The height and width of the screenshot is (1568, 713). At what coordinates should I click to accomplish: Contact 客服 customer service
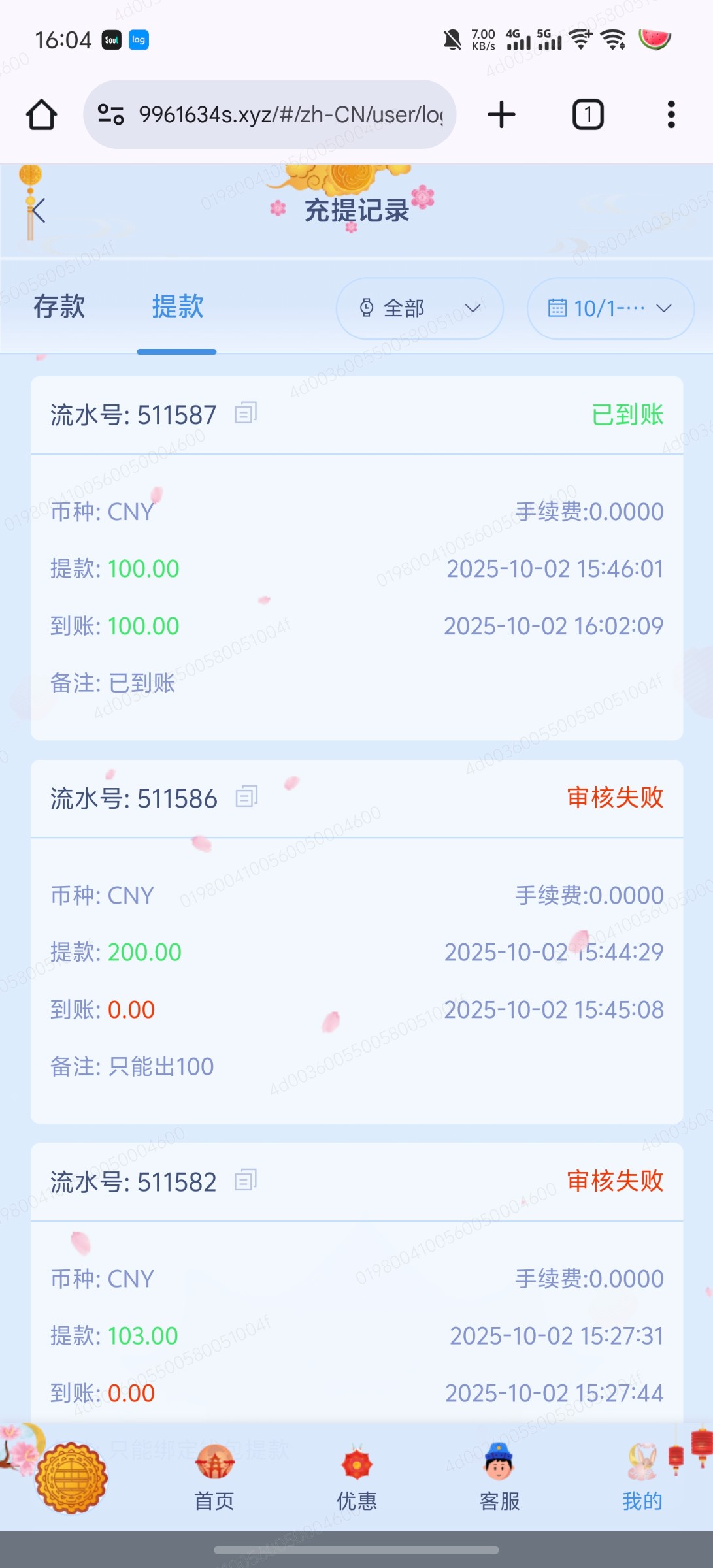pos(499,1478)
